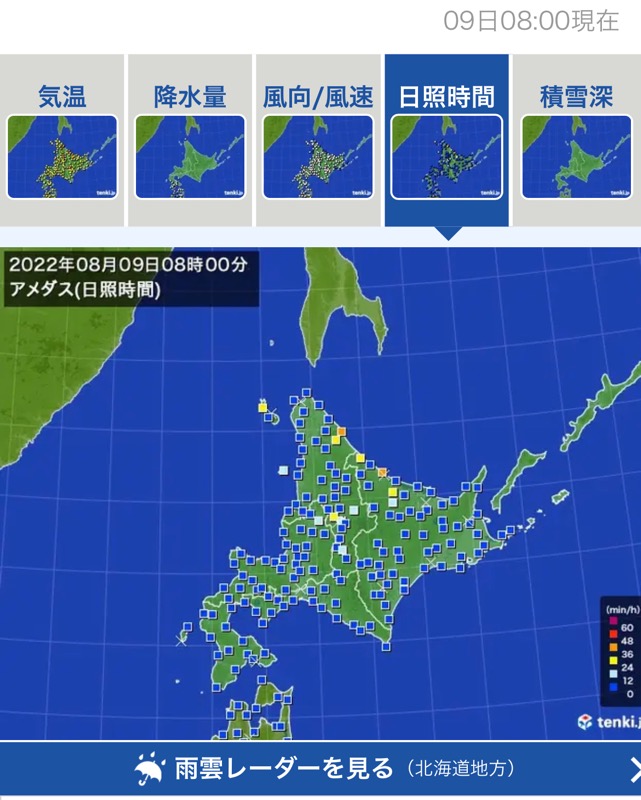Open the 積雪深 tab

[x=576, y=140]
